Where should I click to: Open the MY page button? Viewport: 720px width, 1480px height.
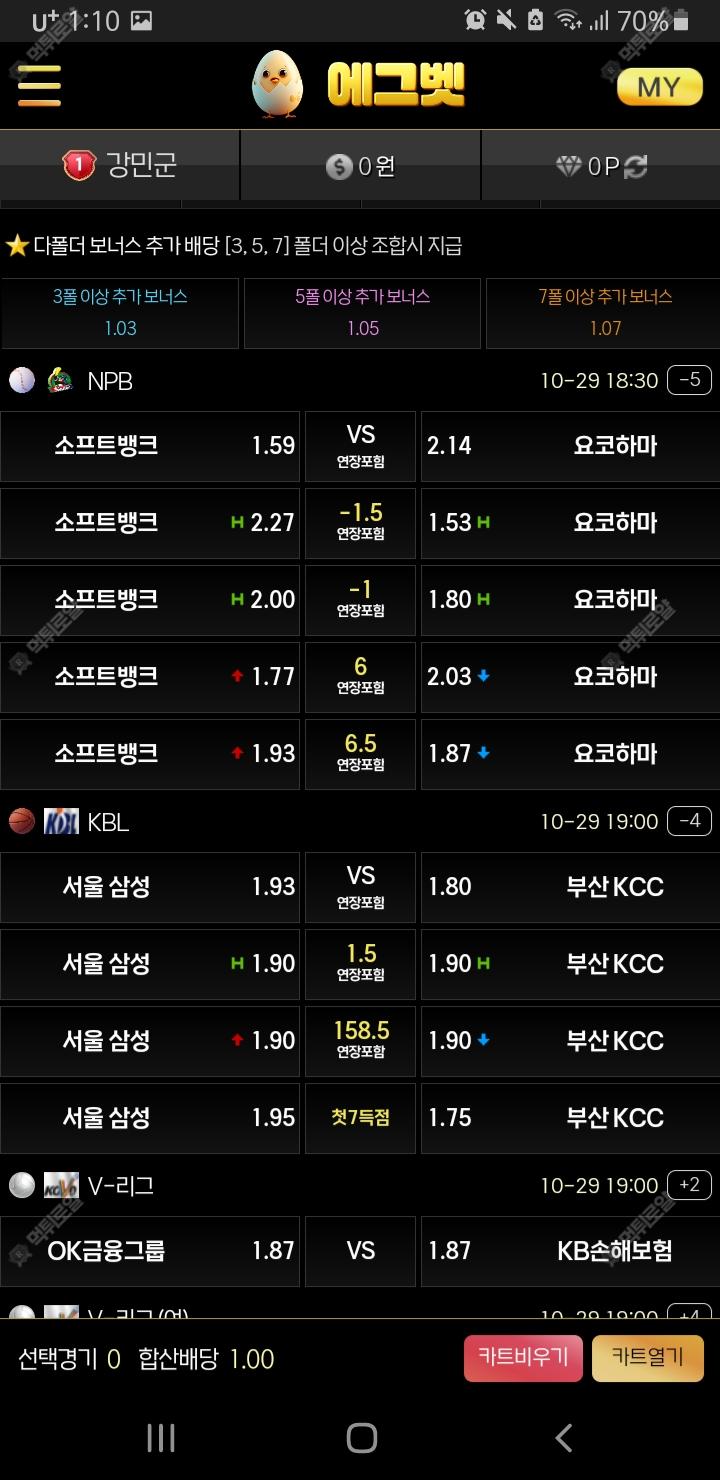(659, 87)
